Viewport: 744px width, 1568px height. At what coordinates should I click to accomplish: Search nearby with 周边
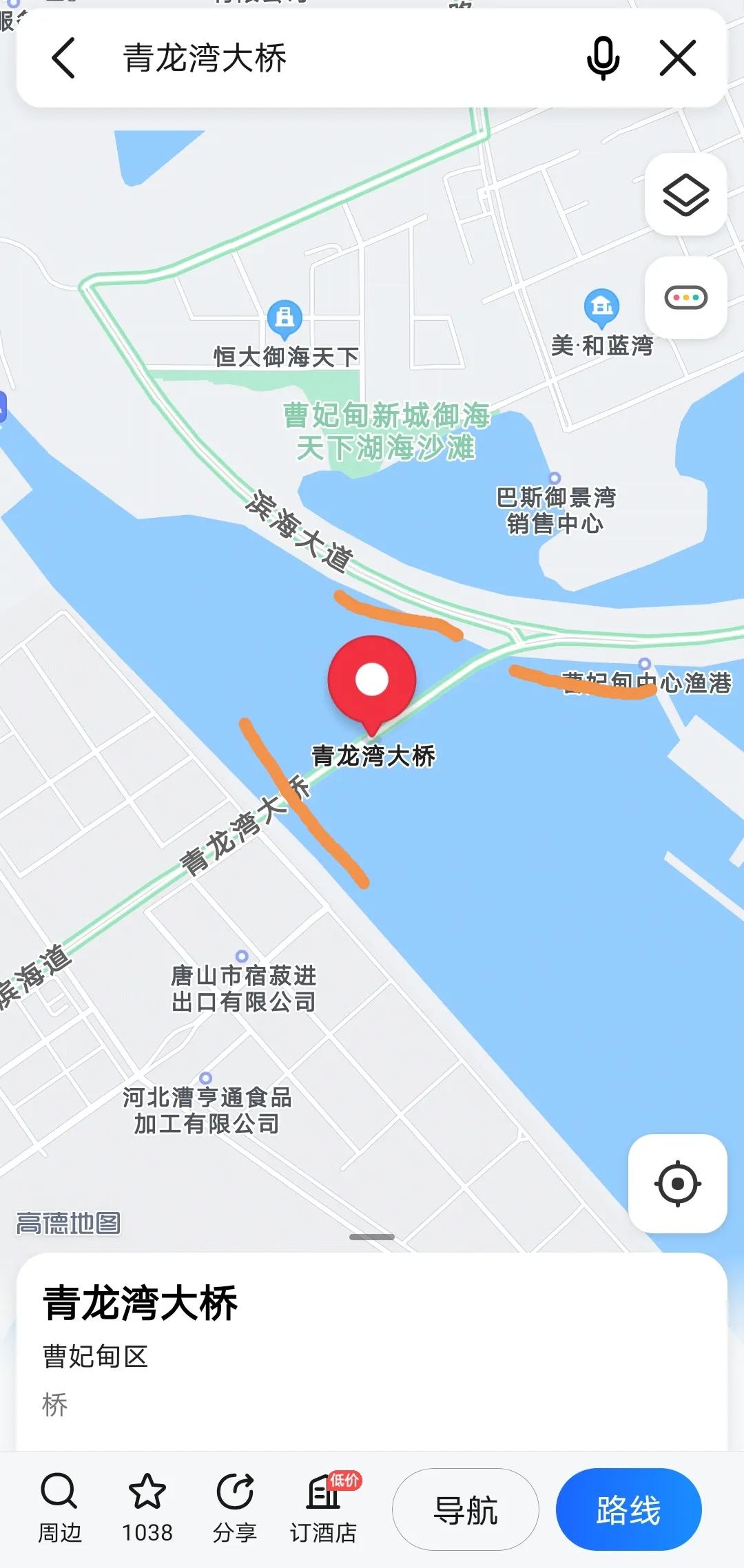[x=59, y=1508]
